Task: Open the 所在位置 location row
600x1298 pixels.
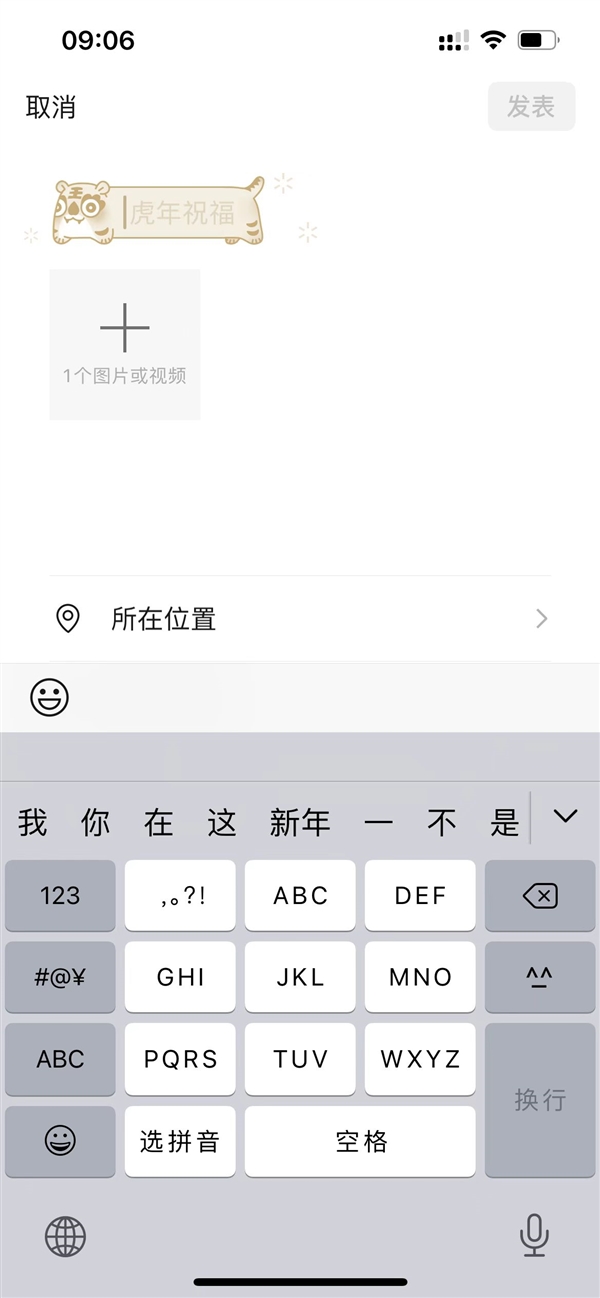Action: tap(300, 619)
